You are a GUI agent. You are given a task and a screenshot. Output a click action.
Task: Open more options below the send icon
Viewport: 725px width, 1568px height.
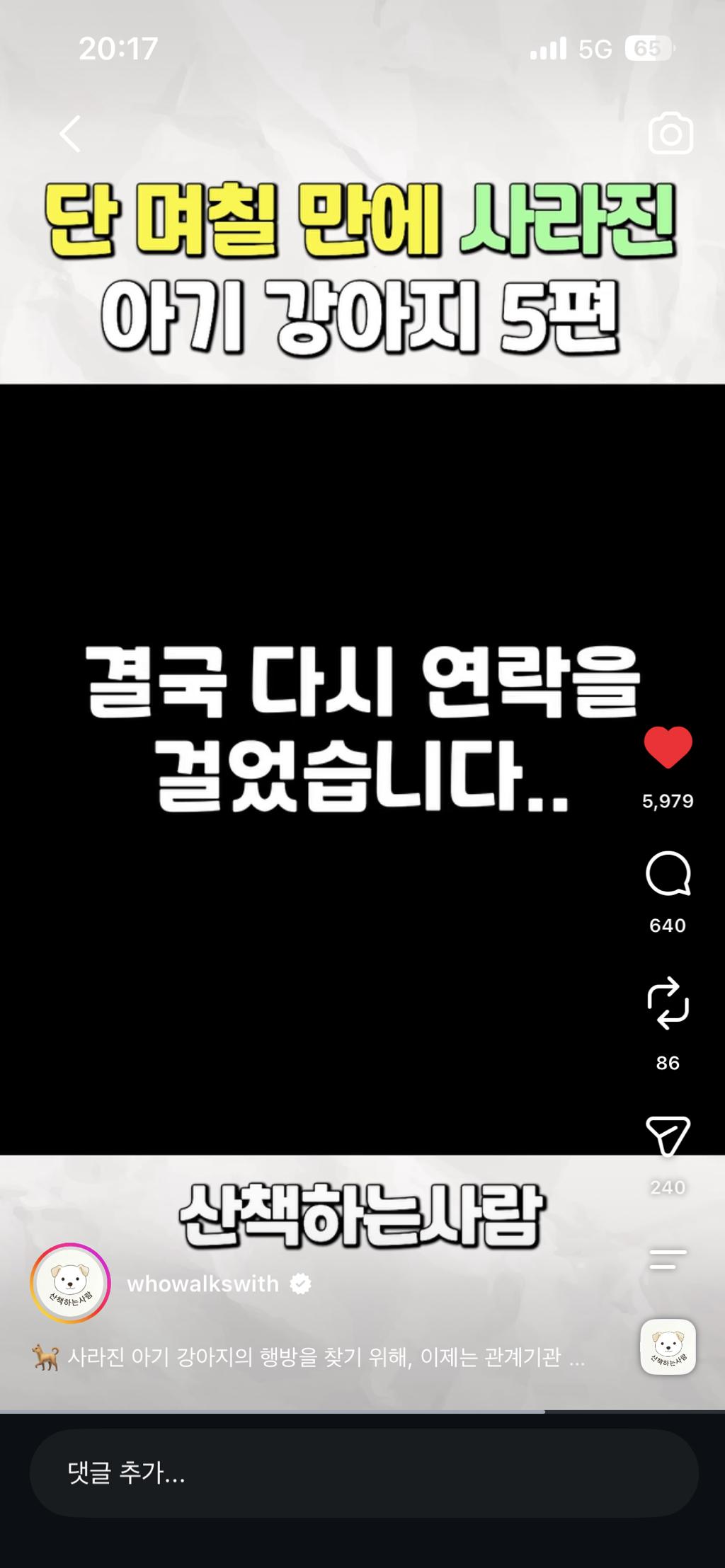[x=668, y=1259]
